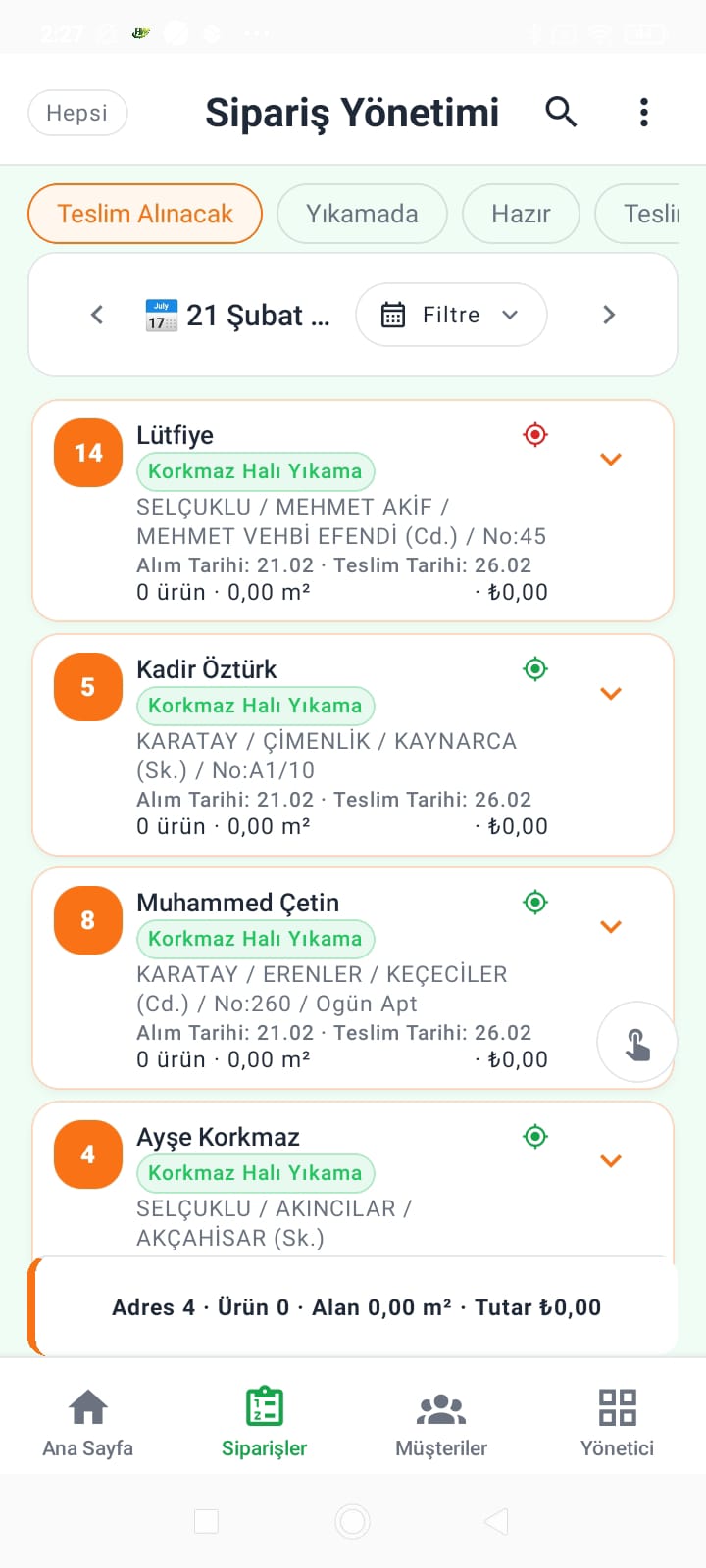Click the red location target icon for Lütfiye
Viewport: 706px width, 1568px height.
click(x=534, y=434)
